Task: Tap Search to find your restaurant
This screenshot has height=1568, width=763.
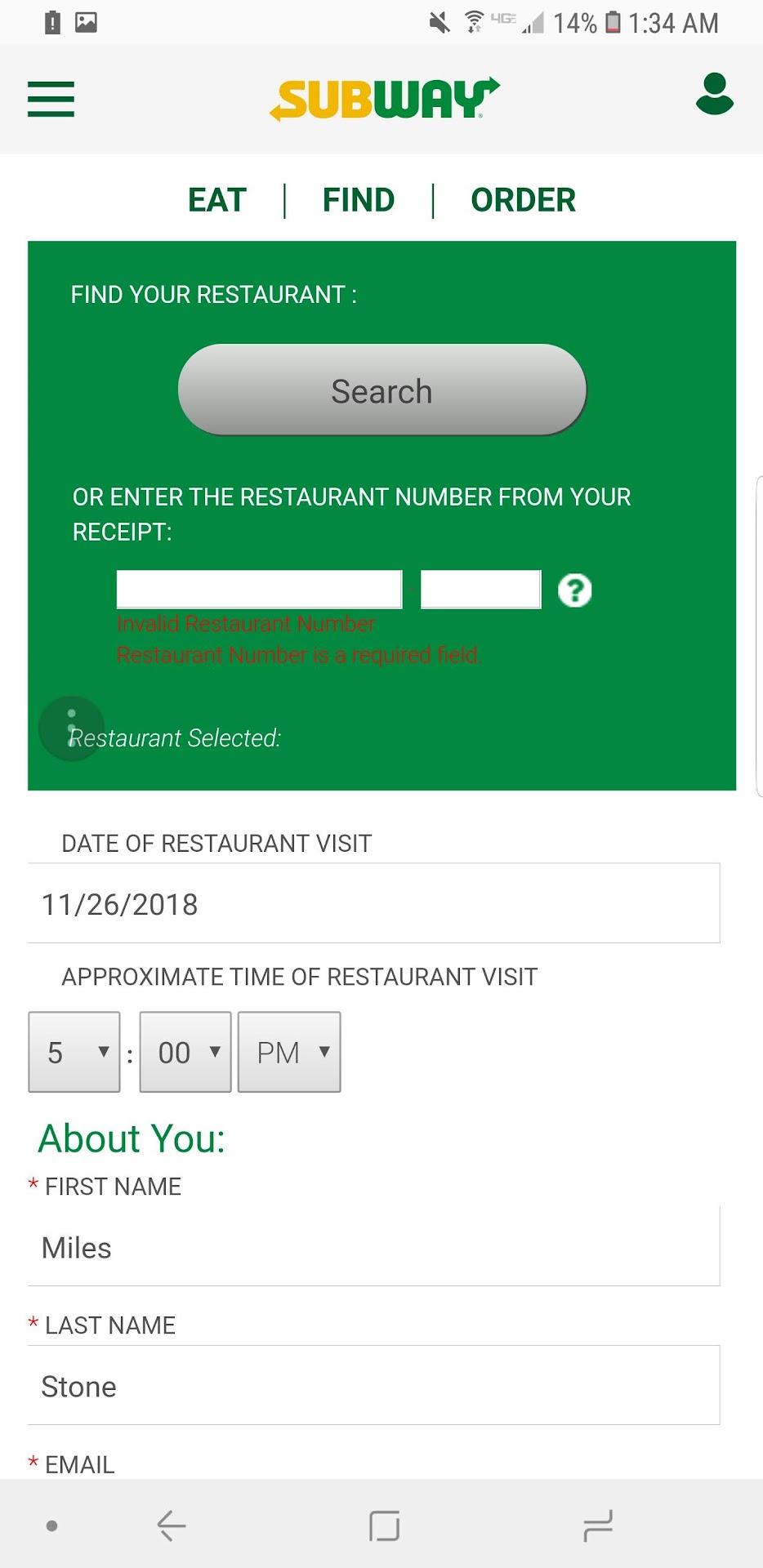Action: click(x=381, y=390)
